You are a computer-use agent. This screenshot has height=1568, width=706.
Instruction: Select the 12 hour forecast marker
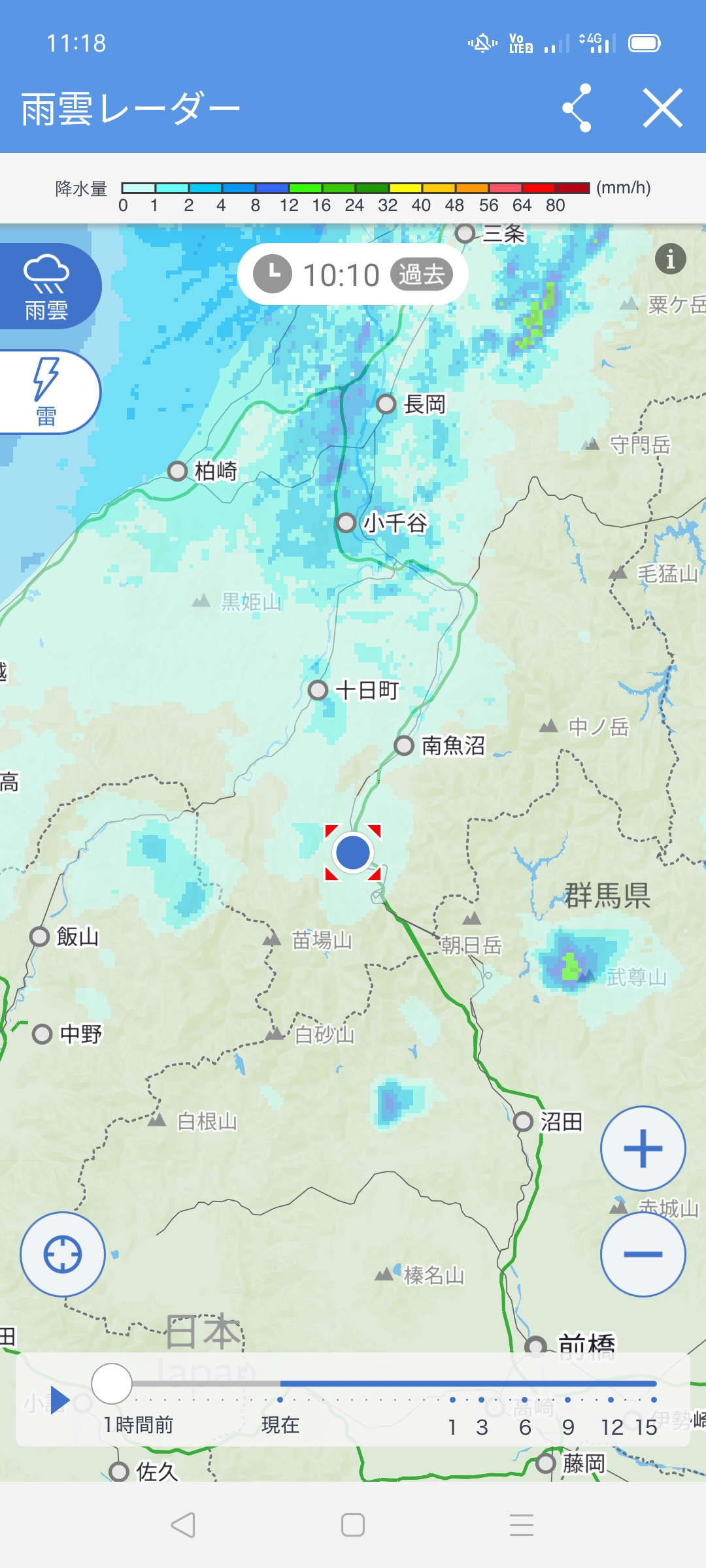[x=611, y=1400]
